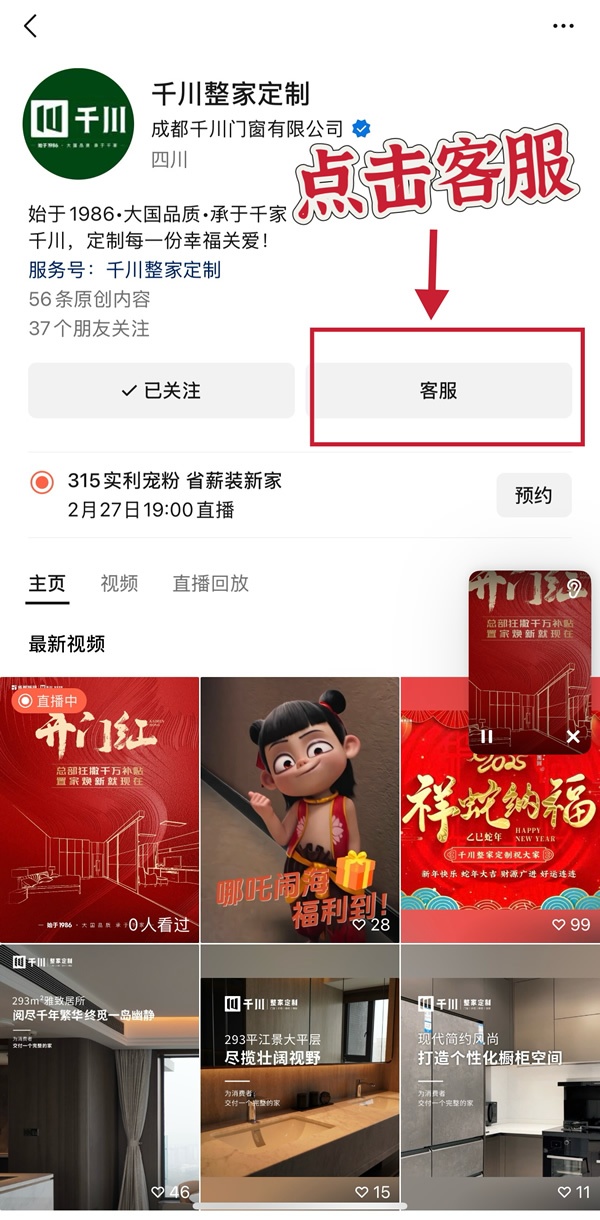Contact 客服 customer service

pos(439,391)
